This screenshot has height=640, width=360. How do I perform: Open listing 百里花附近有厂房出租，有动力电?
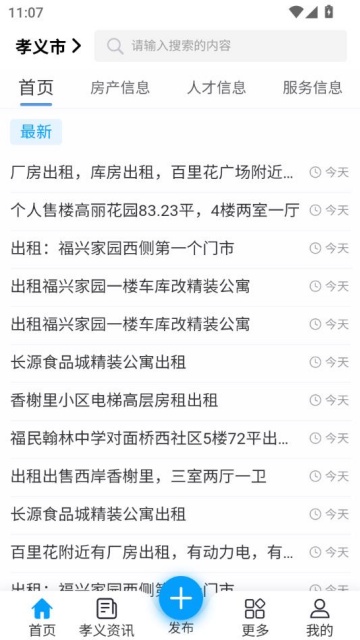tap(180, 553)
